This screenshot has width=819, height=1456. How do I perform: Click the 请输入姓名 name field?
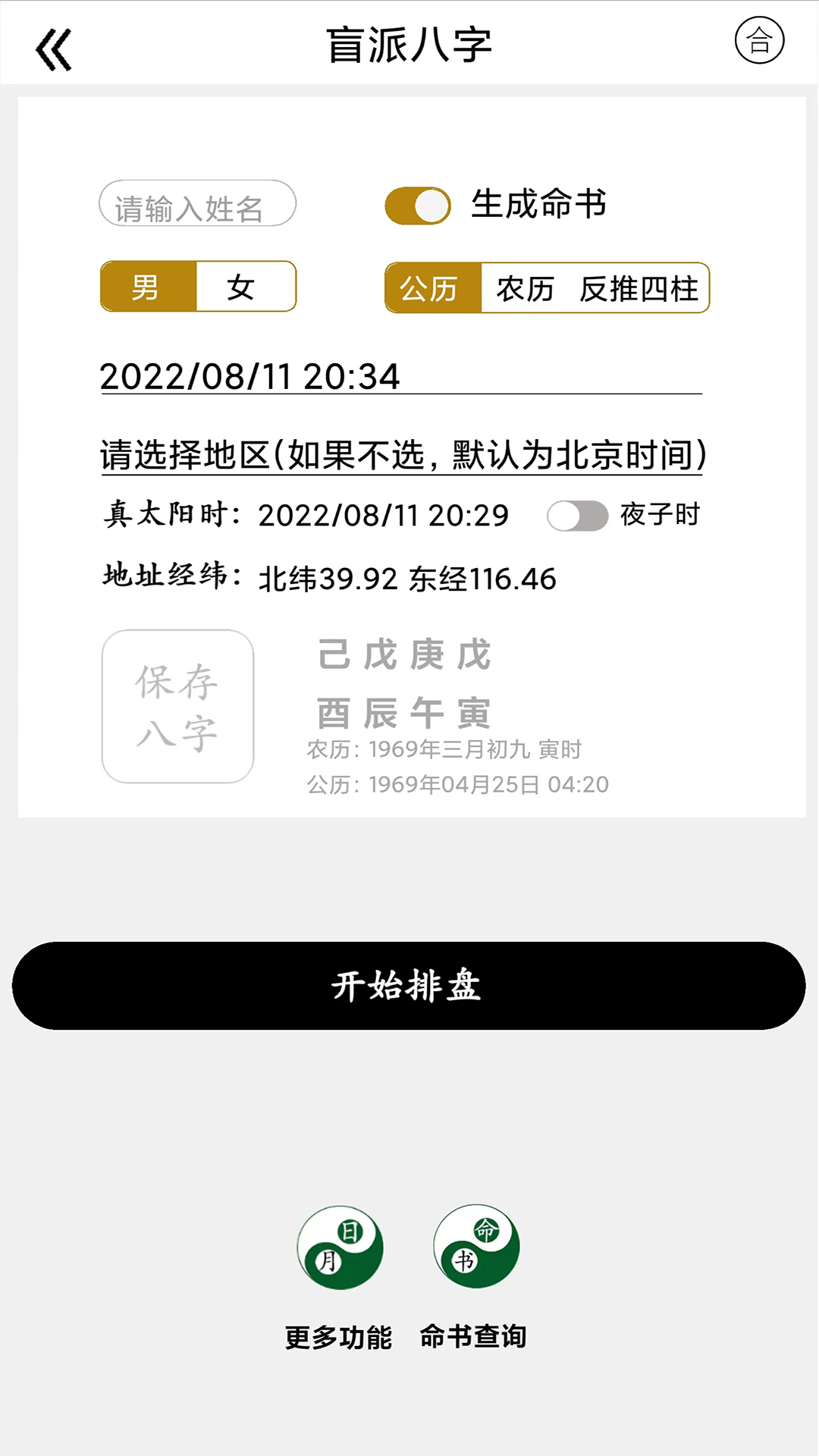[197, 202]
